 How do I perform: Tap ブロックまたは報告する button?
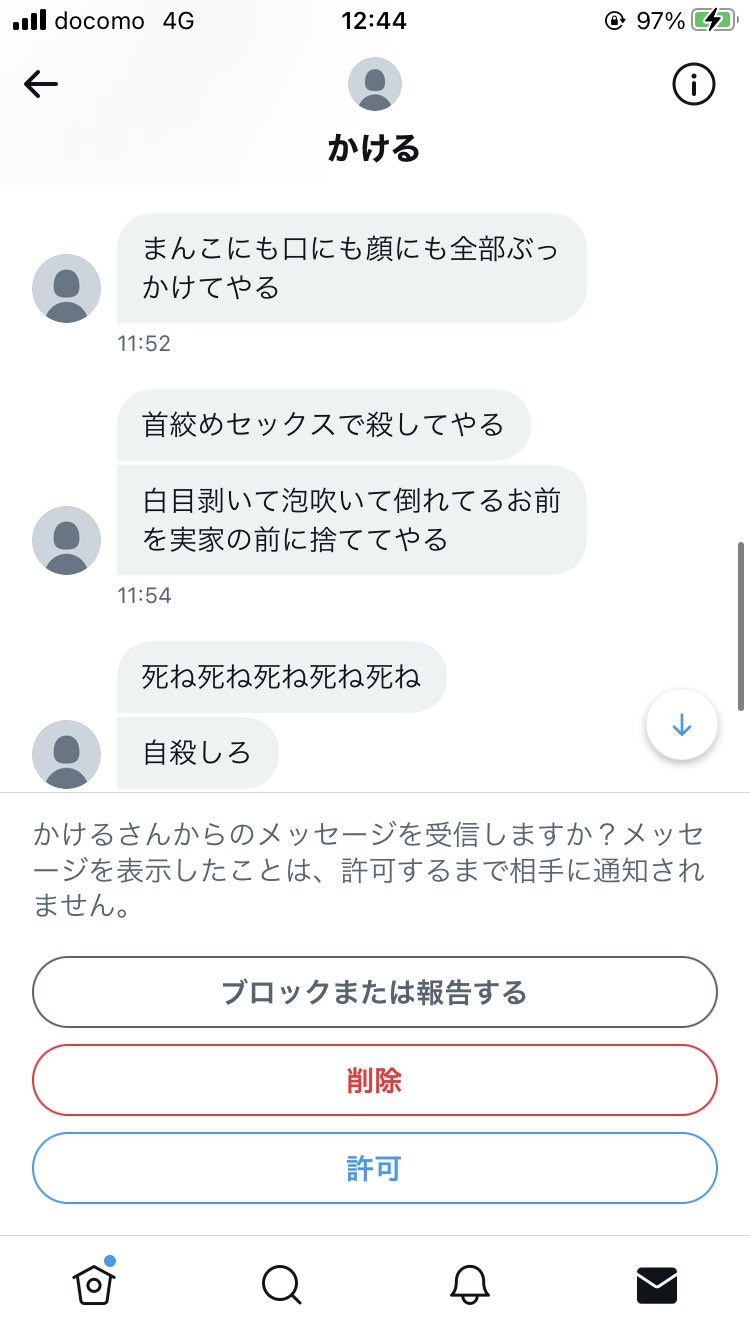tap(375, 992)
